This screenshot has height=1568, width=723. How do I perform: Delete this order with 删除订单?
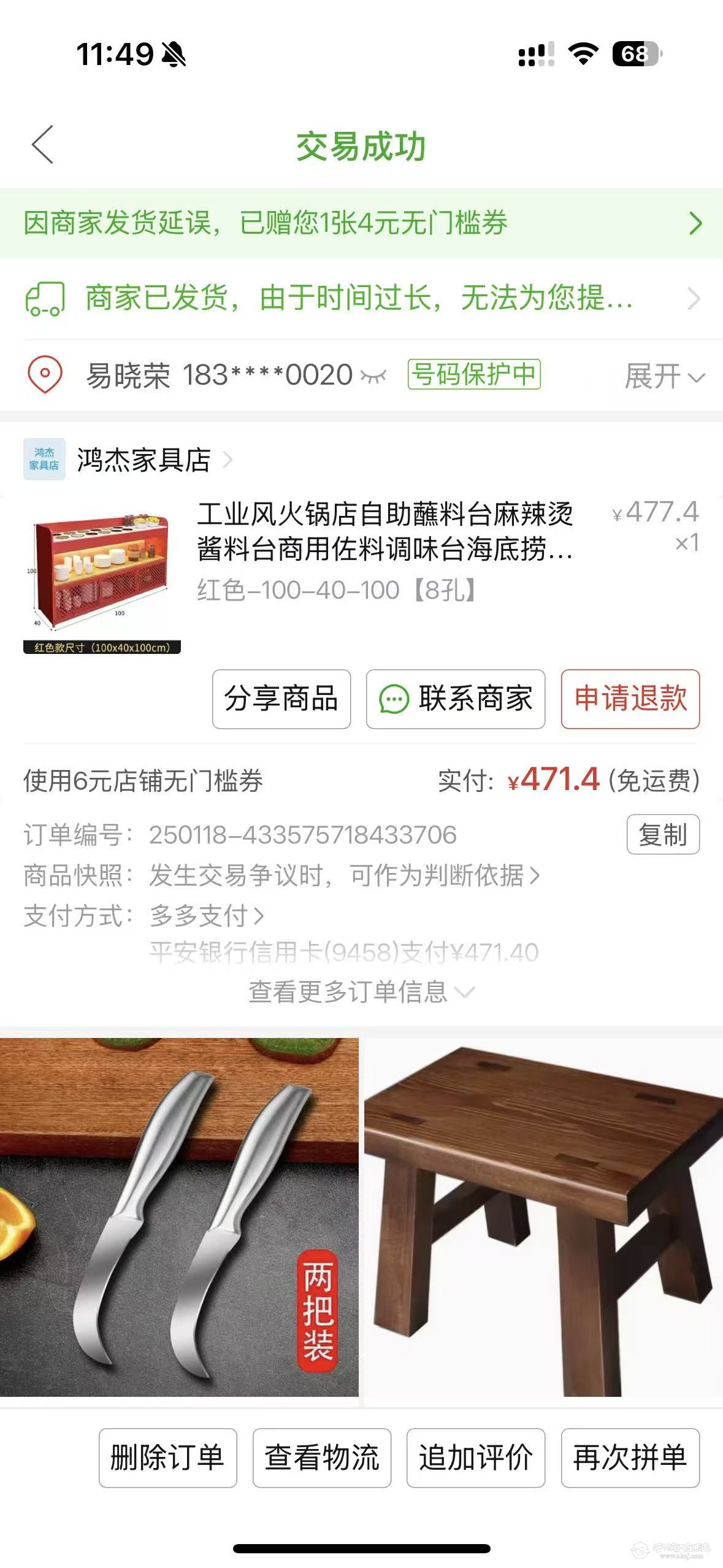[x=167, y=1458]
